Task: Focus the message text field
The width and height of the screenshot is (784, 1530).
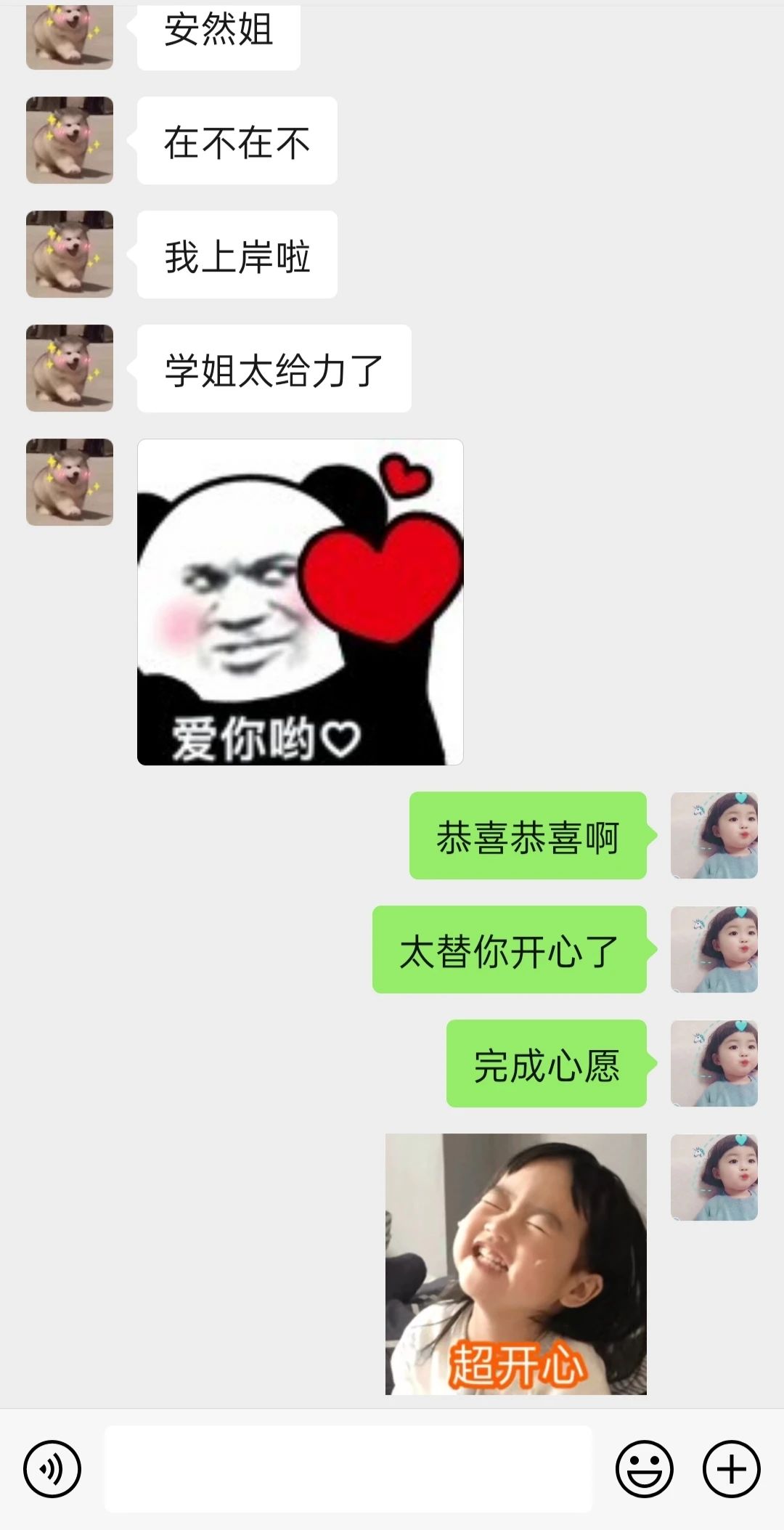Action: [348, 1468]
